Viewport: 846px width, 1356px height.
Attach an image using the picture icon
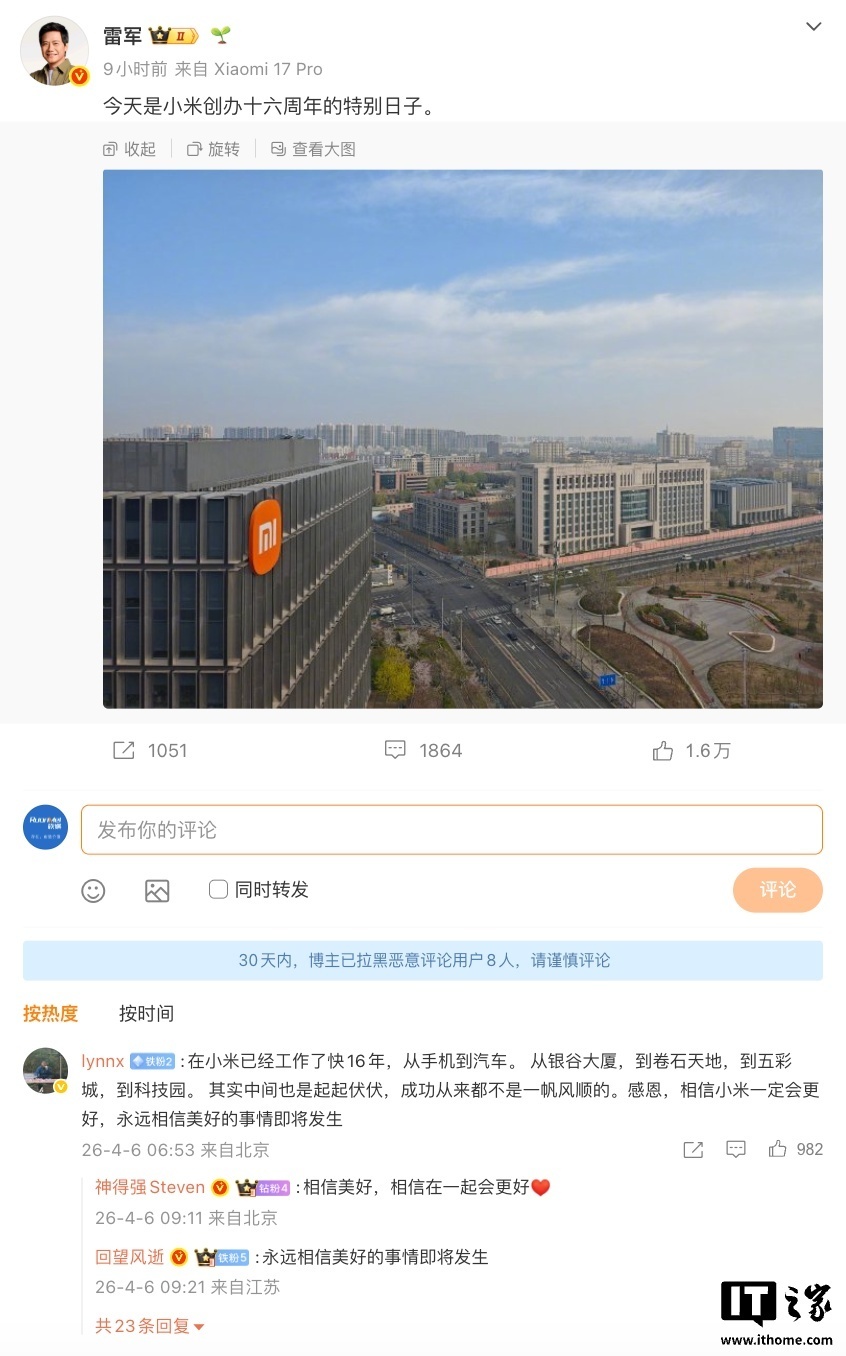[x=157, y=891]
